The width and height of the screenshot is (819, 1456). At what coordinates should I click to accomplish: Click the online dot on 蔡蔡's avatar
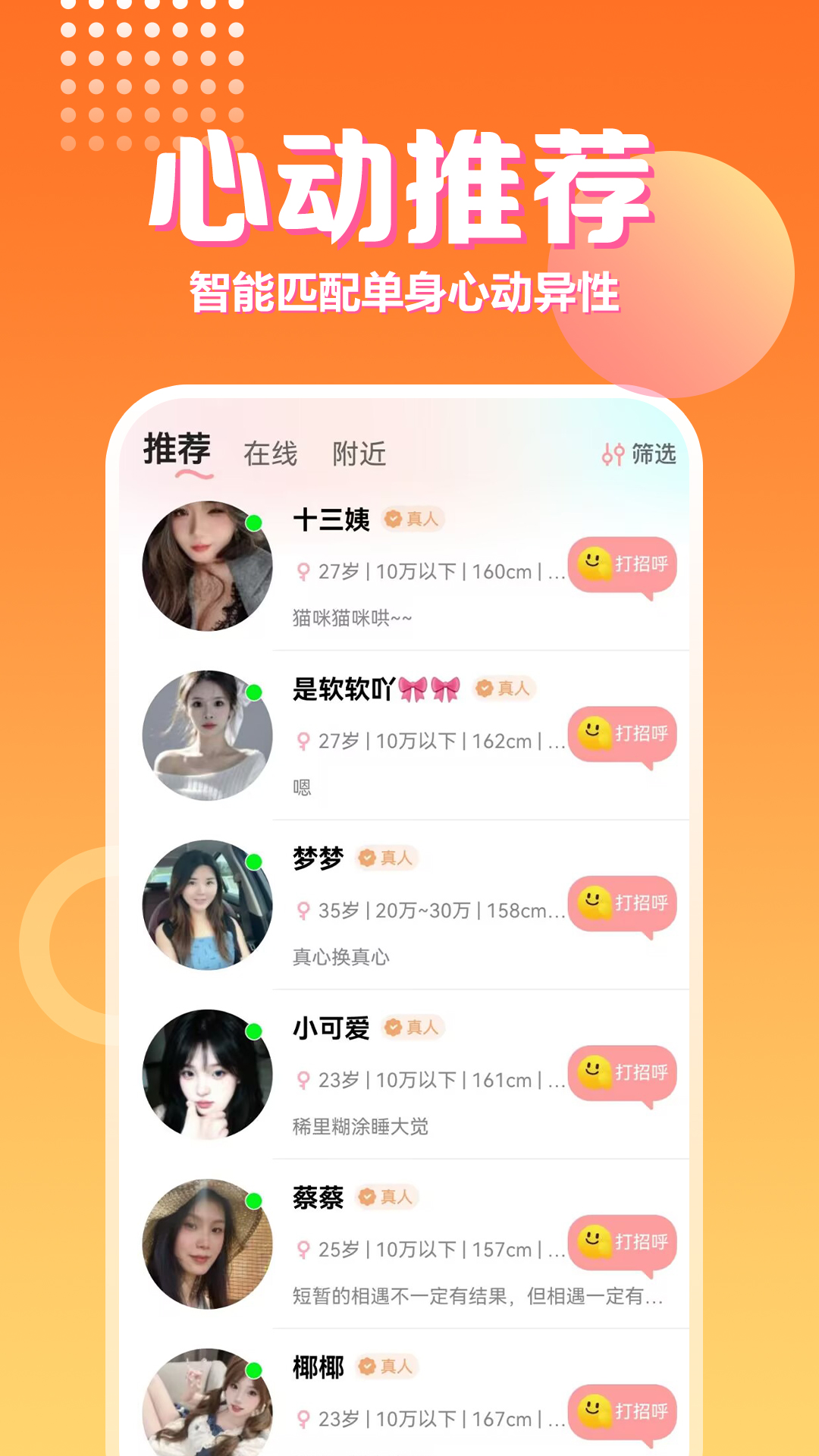(253, 1200)
